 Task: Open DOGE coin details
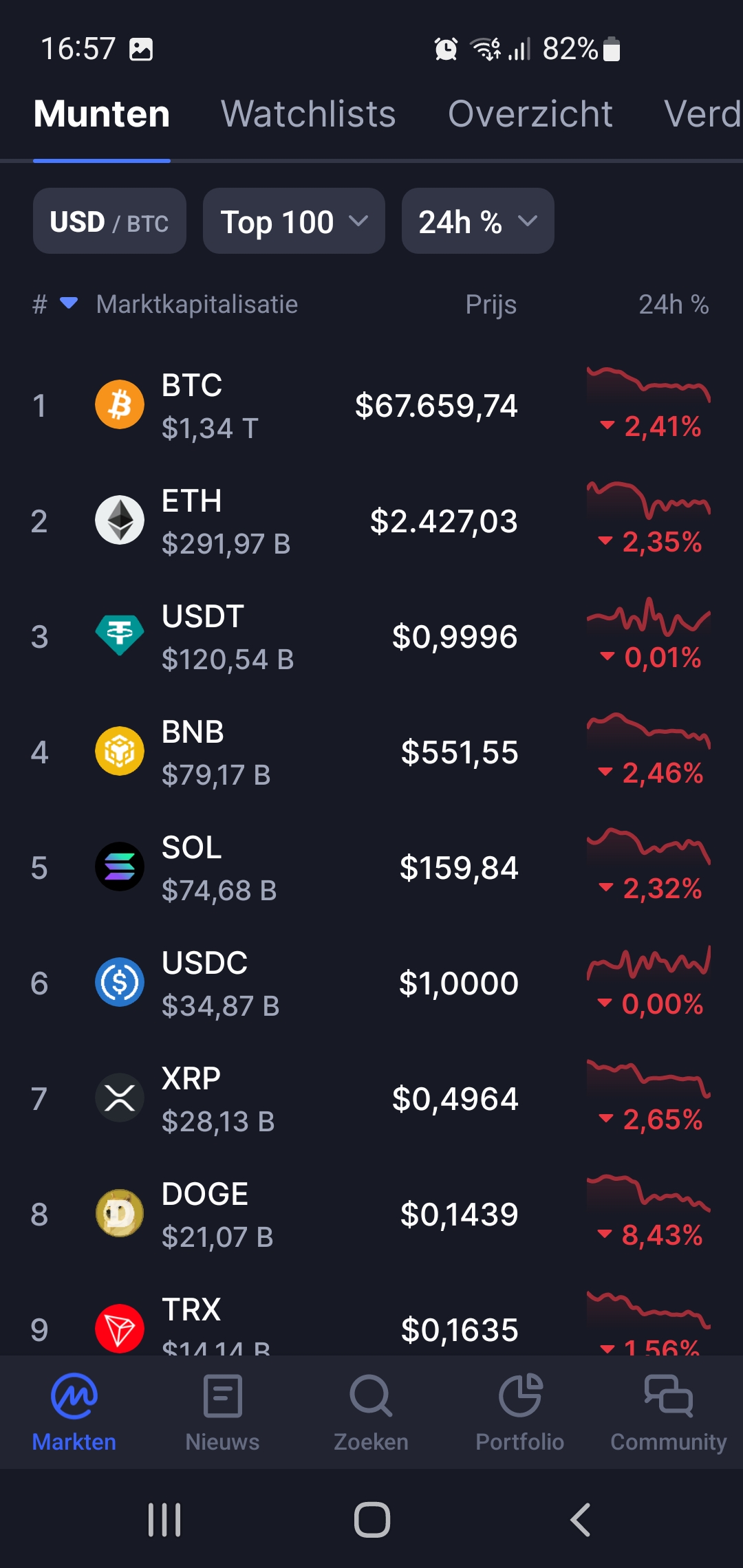371,1215
